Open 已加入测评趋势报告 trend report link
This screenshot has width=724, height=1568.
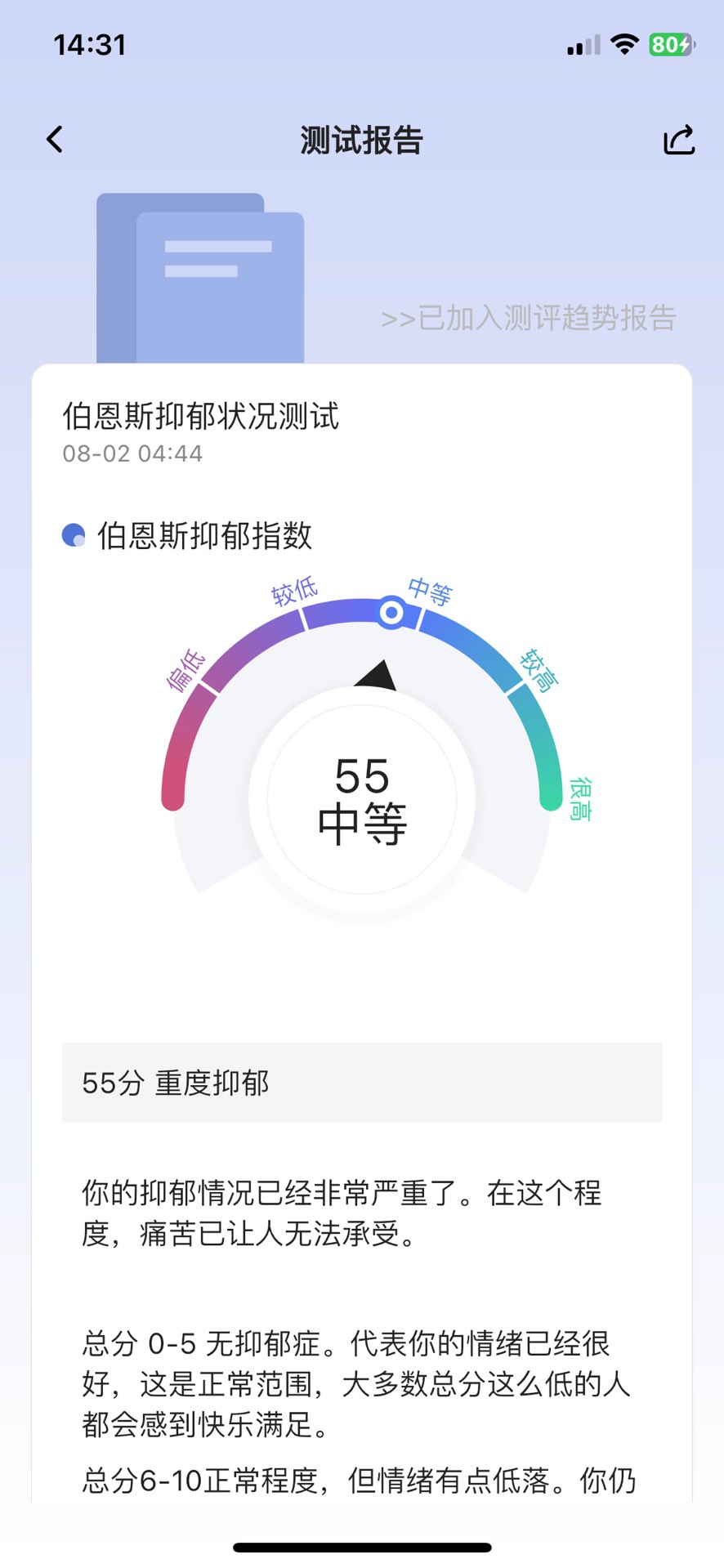(529, 318)
